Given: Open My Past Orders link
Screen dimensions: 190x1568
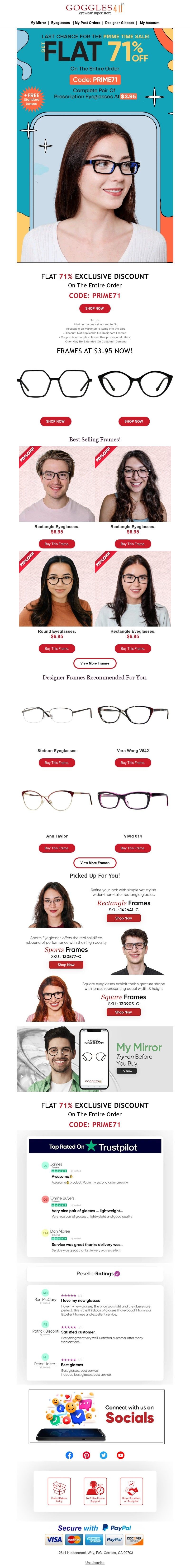Looking at the screenshot, I should [x=88, y=23].
